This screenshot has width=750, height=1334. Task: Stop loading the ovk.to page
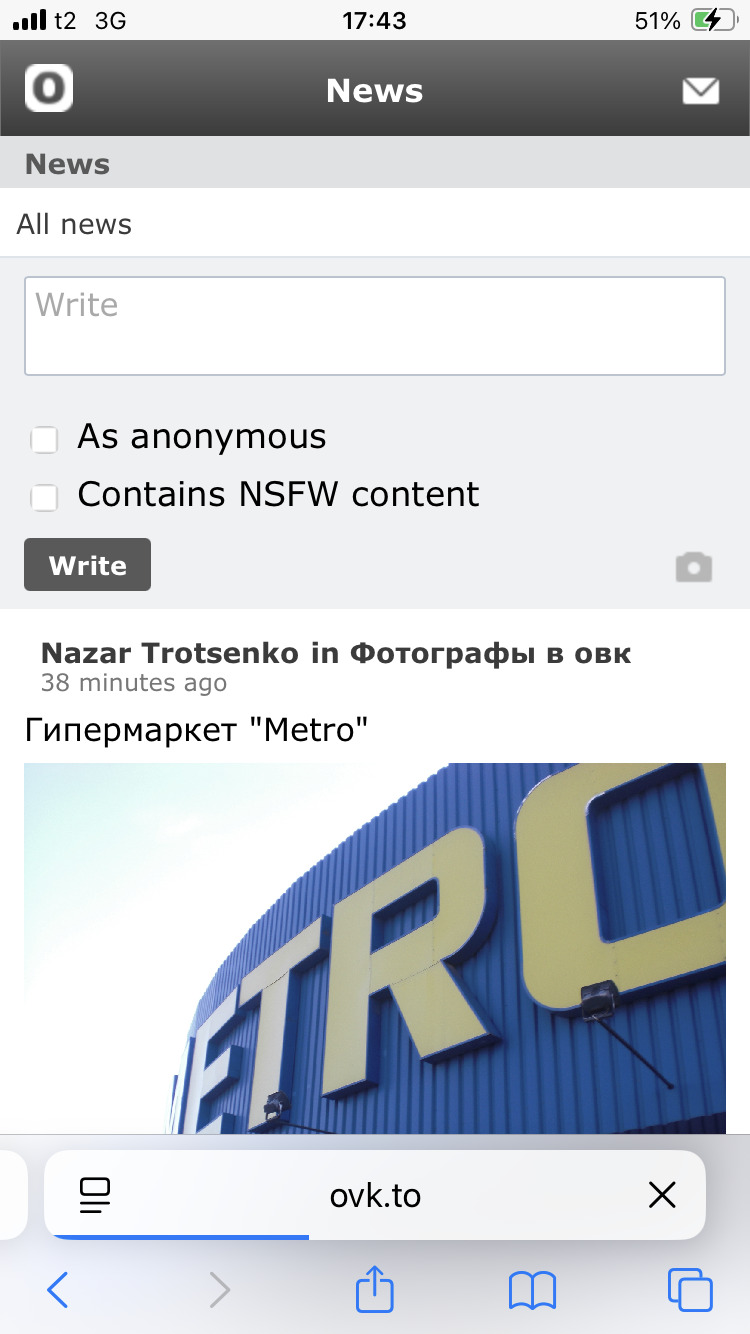pyautogui.click(x=662, y=1195)
